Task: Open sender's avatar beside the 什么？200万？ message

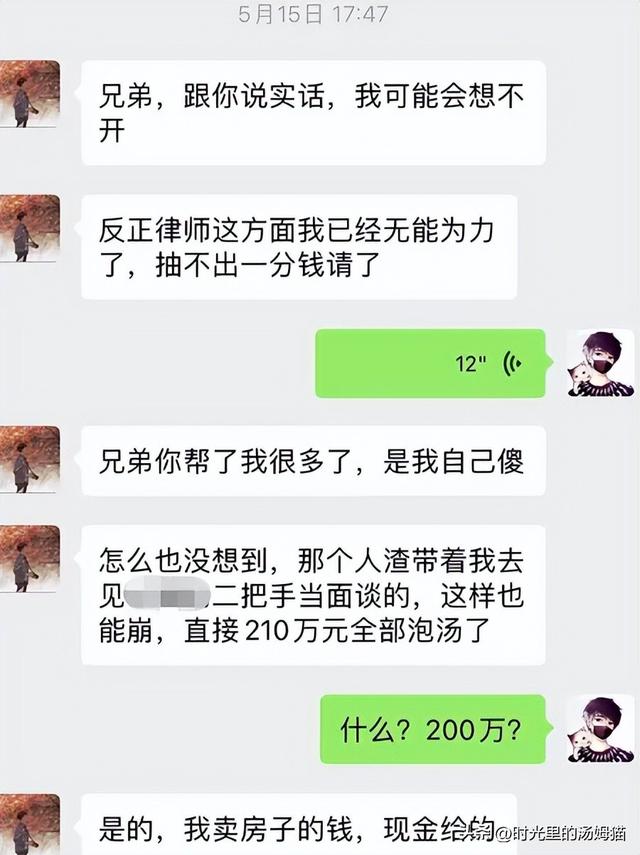Action: pos(600,728)
